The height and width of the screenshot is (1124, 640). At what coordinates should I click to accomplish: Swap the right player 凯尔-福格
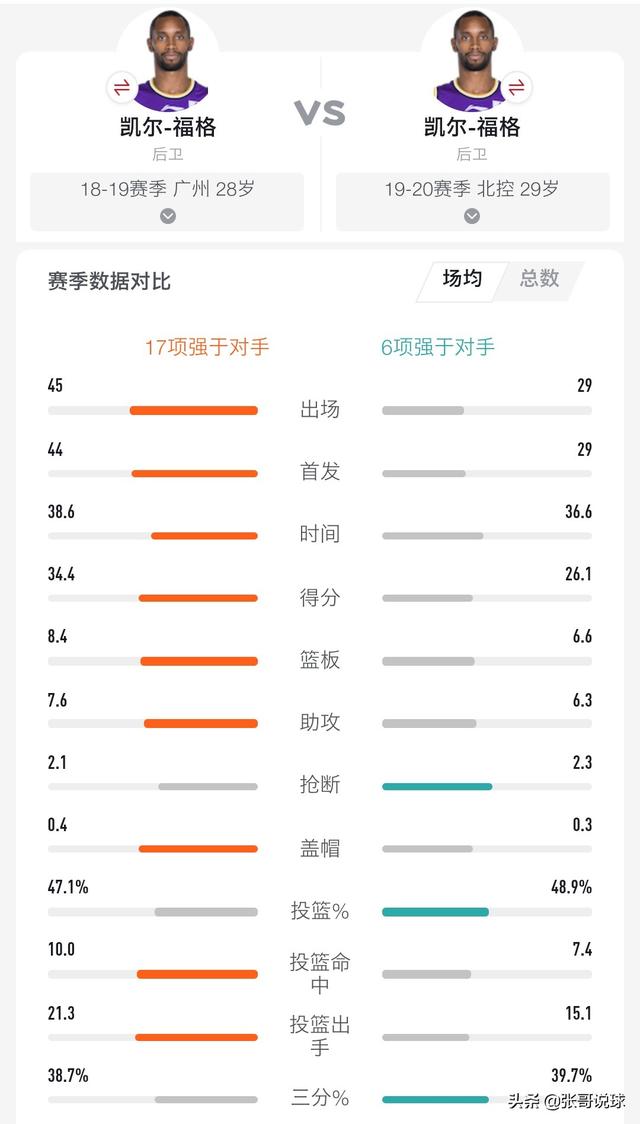(516, 87)
